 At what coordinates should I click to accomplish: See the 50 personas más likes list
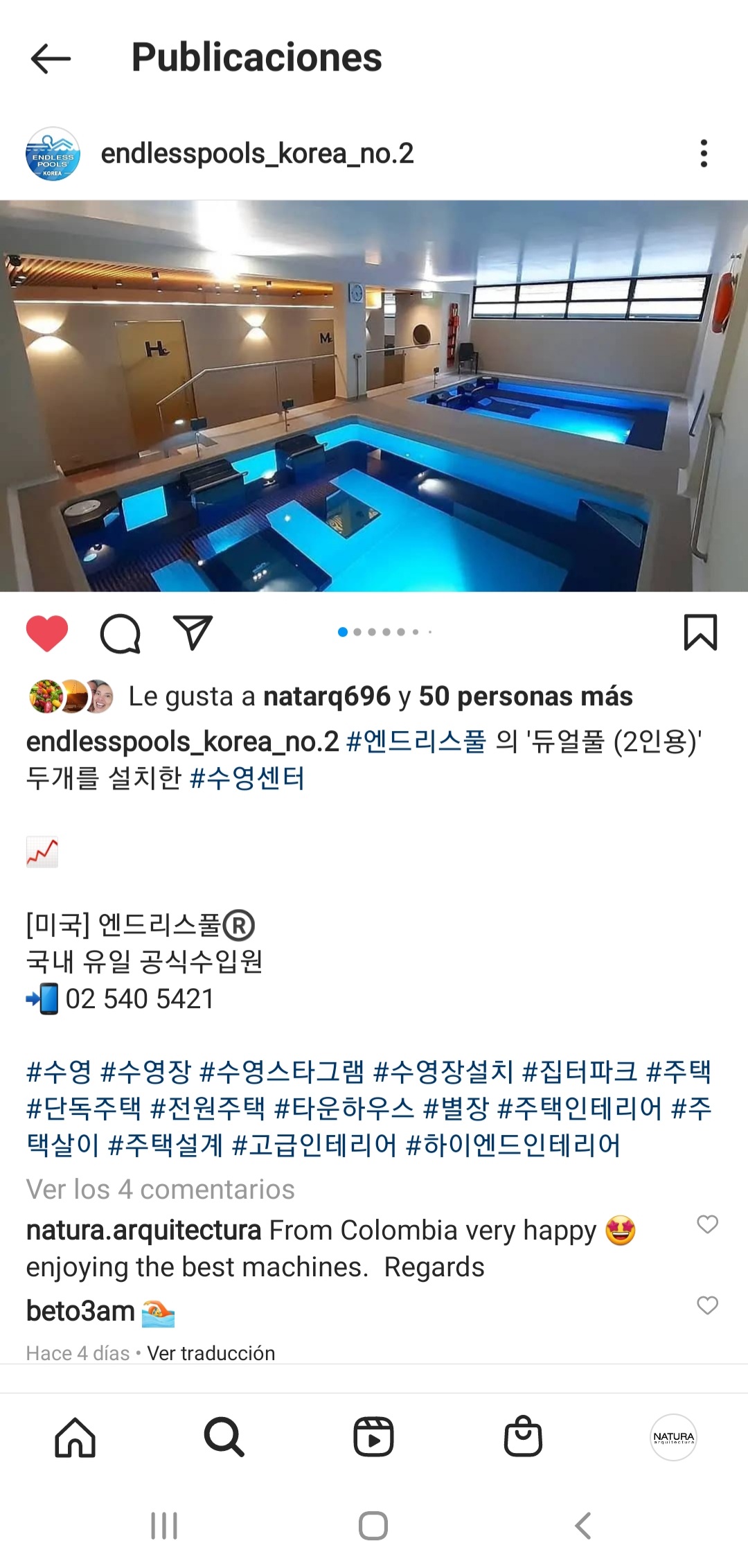(525, 696)
